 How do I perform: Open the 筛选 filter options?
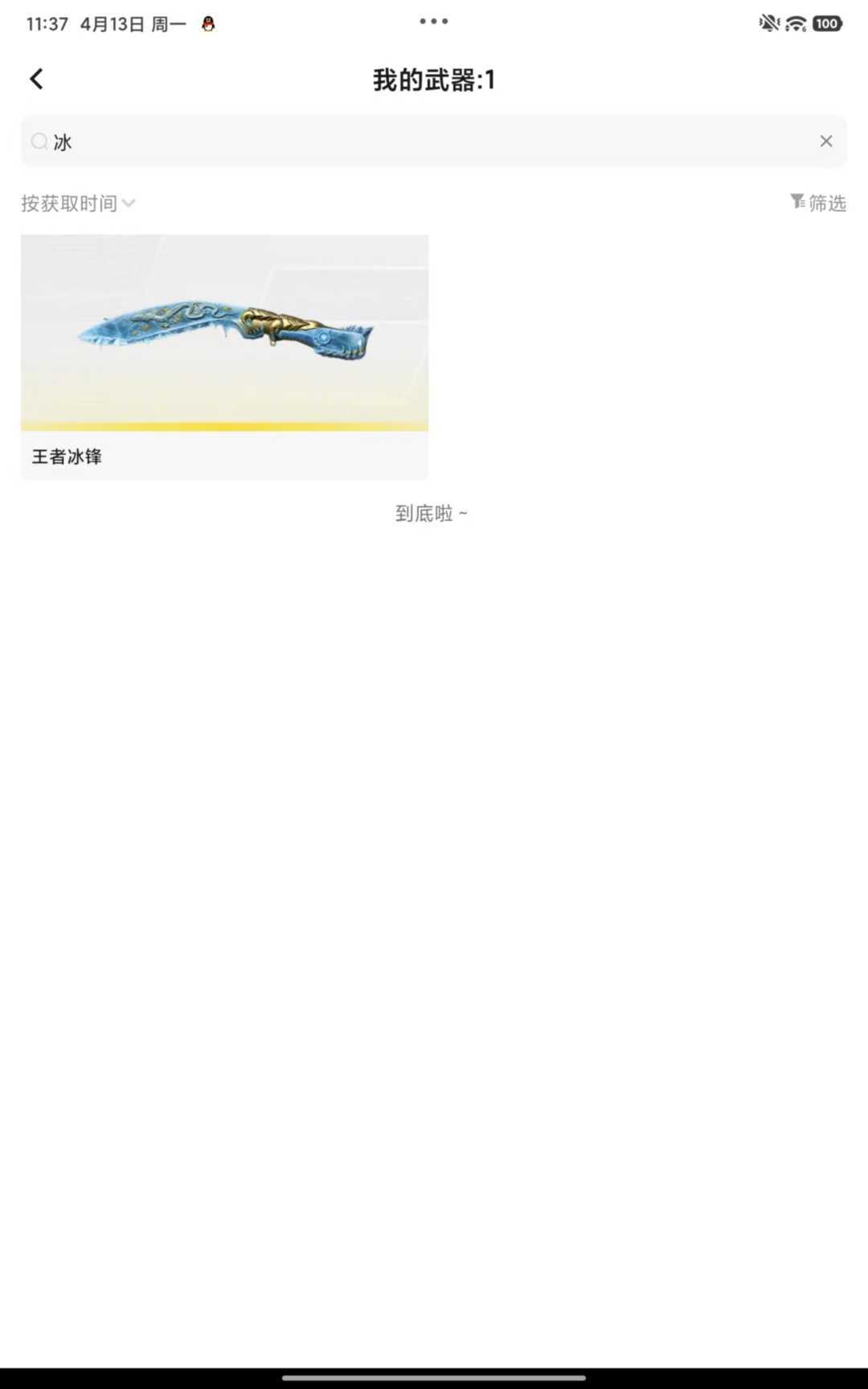click(x=817, y=203)
